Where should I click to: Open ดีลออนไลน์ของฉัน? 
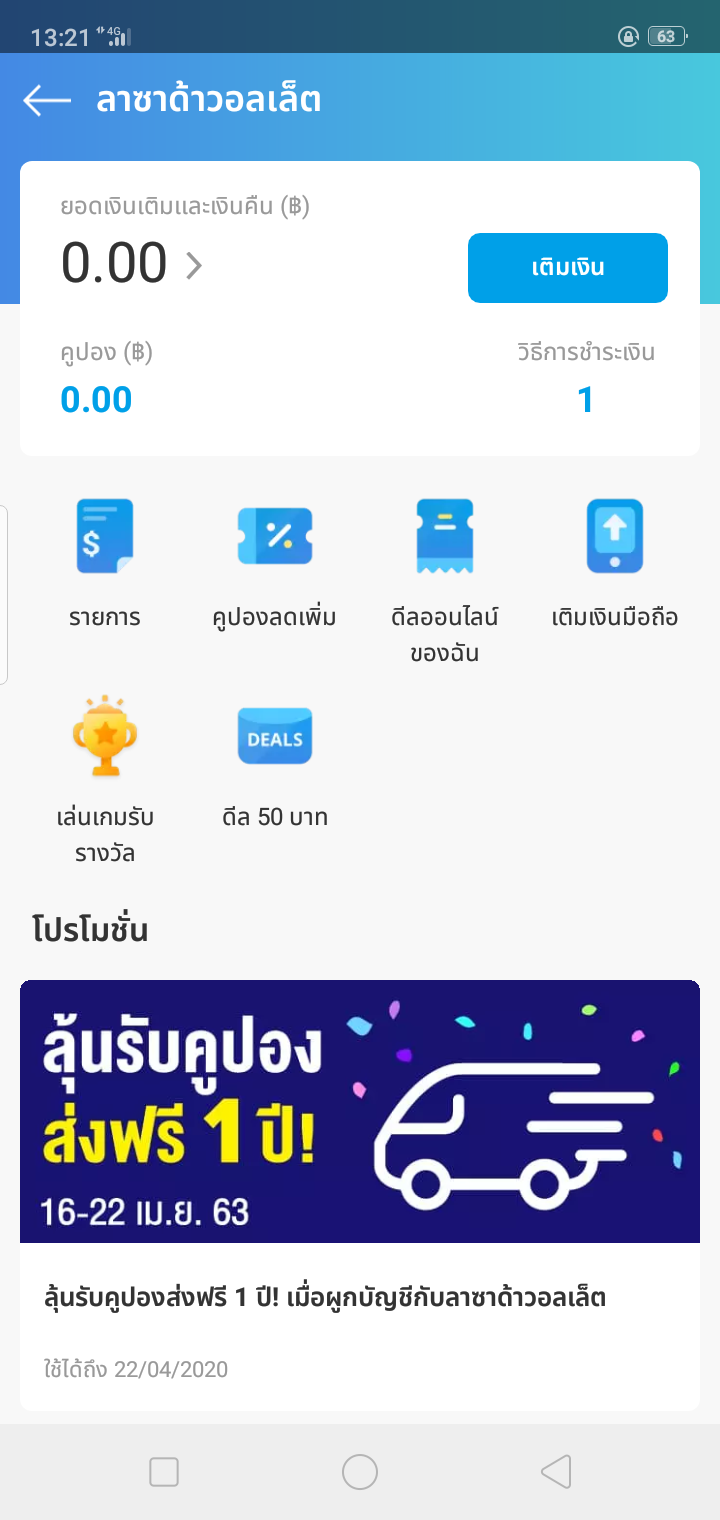(x=445, y=580)
